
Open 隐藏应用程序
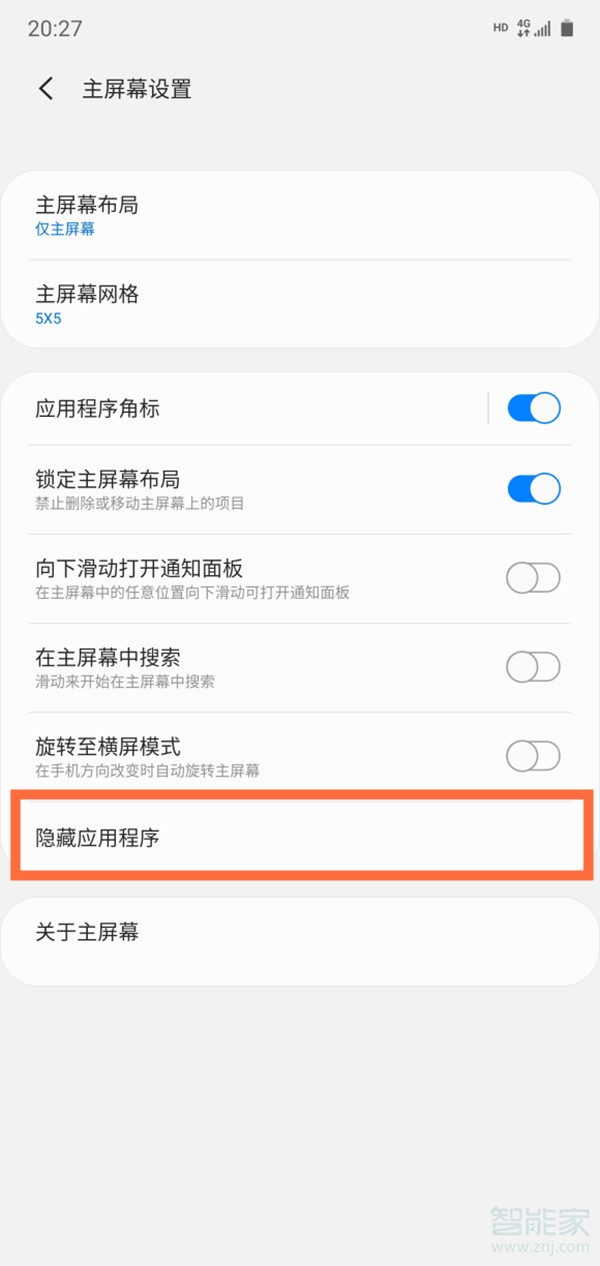(x=300, y=837)
